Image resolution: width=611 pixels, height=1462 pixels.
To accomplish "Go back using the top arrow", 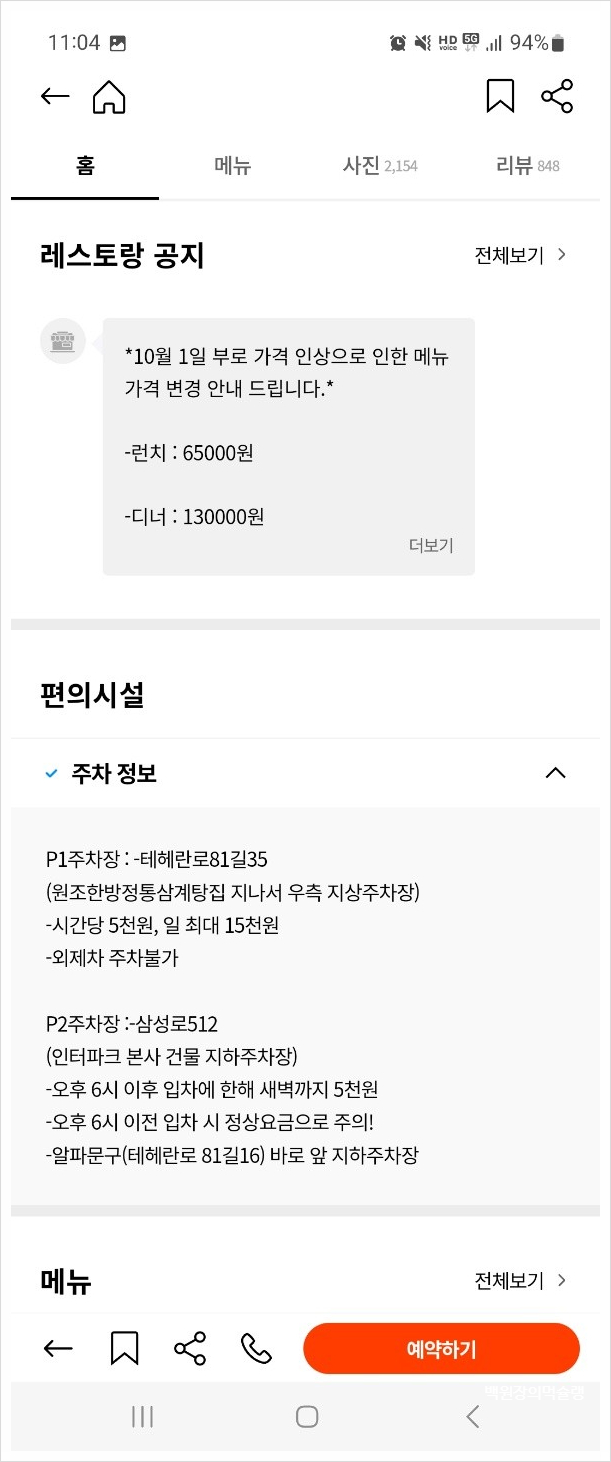I will [55, 97].
